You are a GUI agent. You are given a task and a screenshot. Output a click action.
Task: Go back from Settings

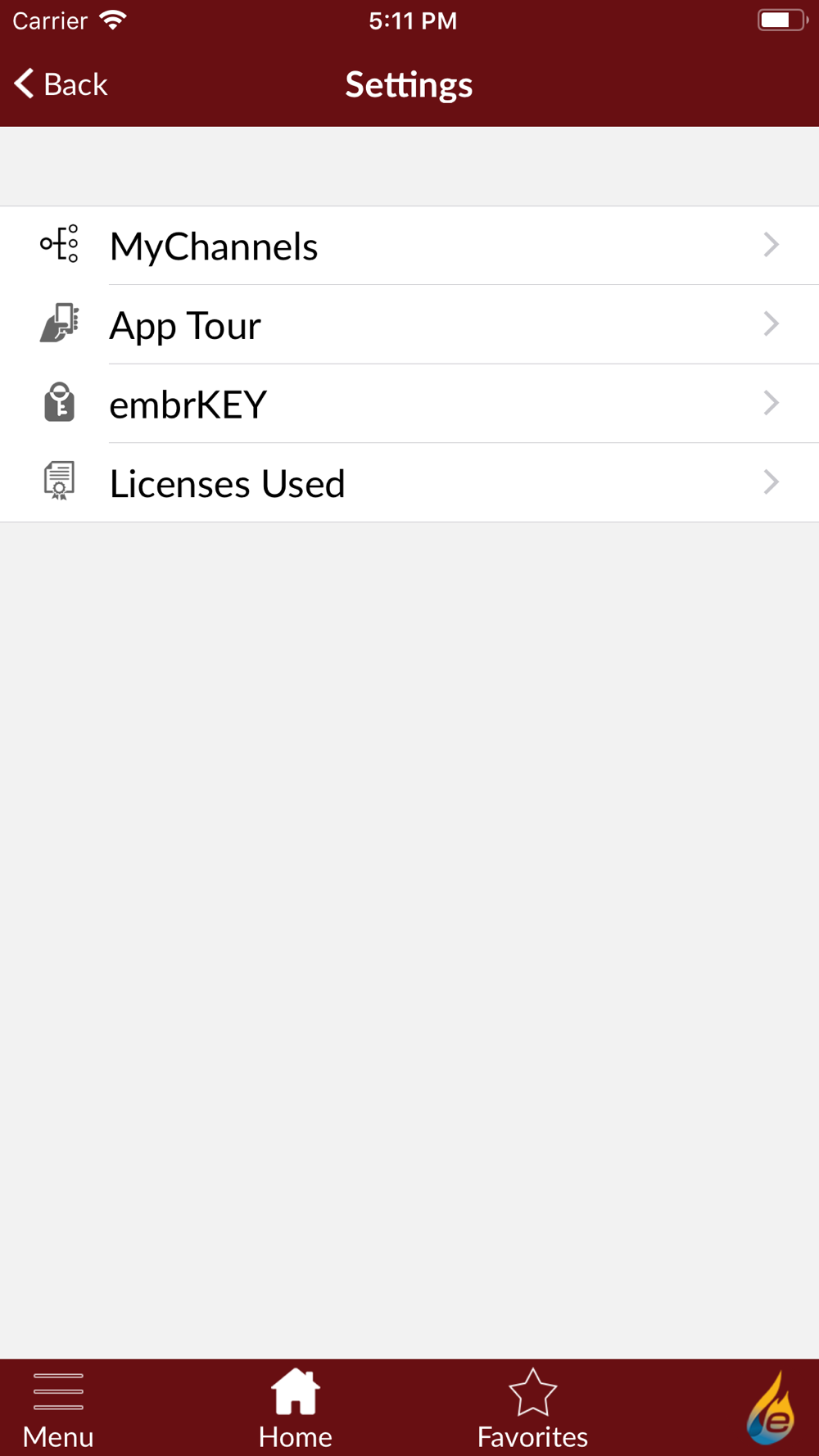click(61, 84)
